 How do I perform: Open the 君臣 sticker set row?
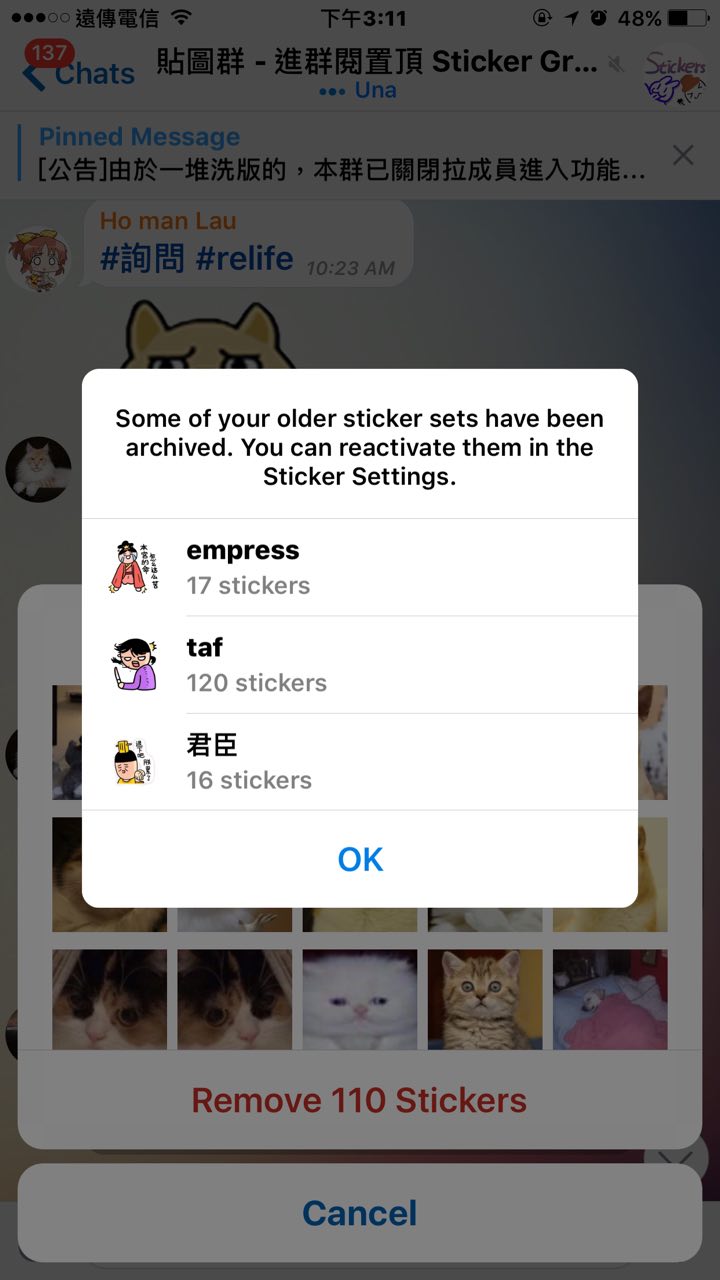[360, 761]
